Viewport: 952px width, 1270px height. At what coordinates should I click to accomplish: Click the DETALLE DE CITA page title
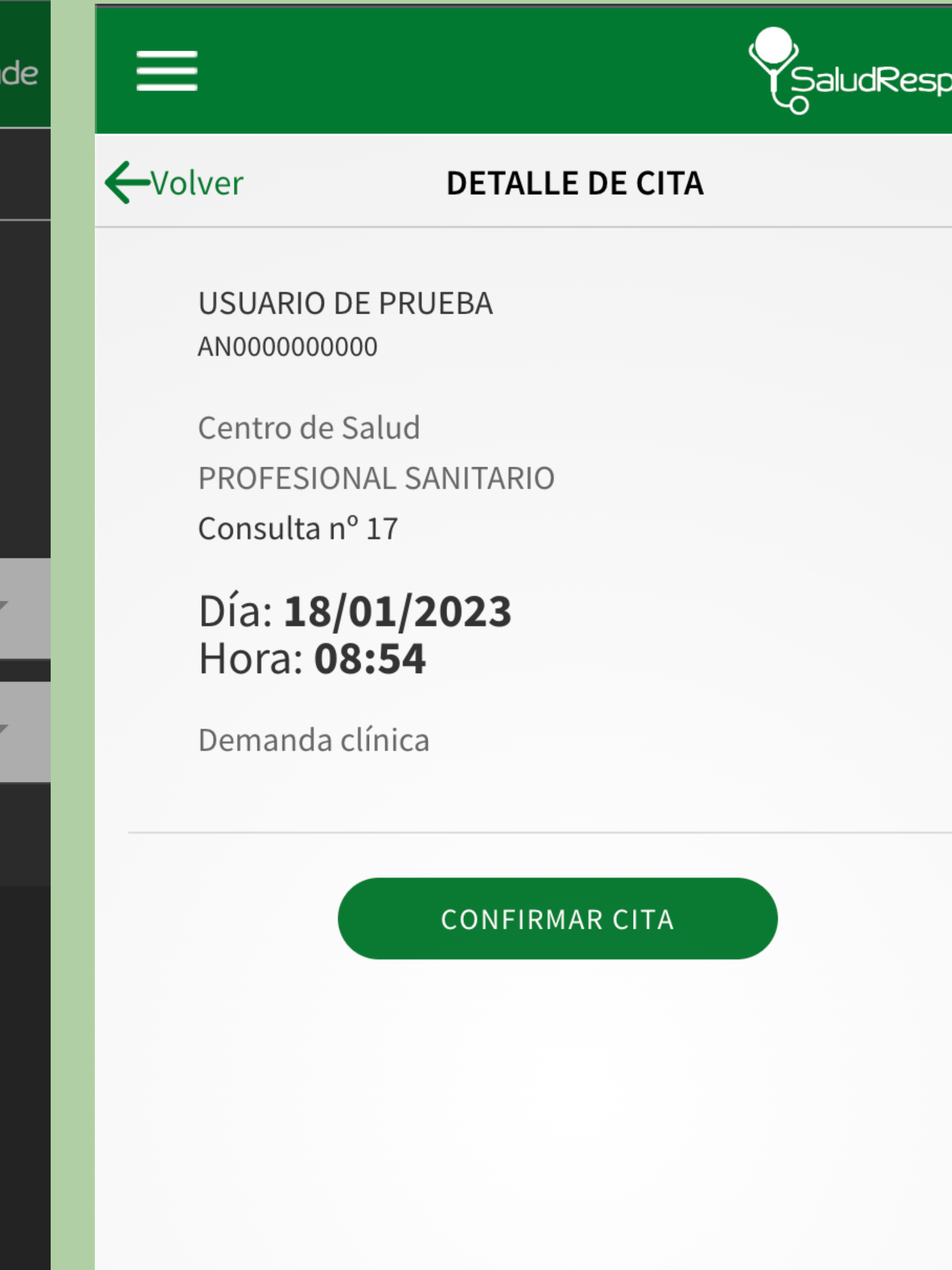click(x=575, y=183)
